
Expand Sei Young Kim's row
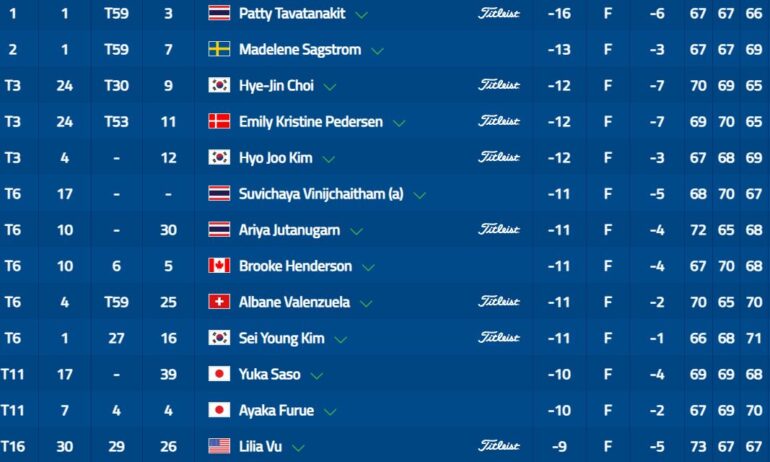(x=342, y=339)
